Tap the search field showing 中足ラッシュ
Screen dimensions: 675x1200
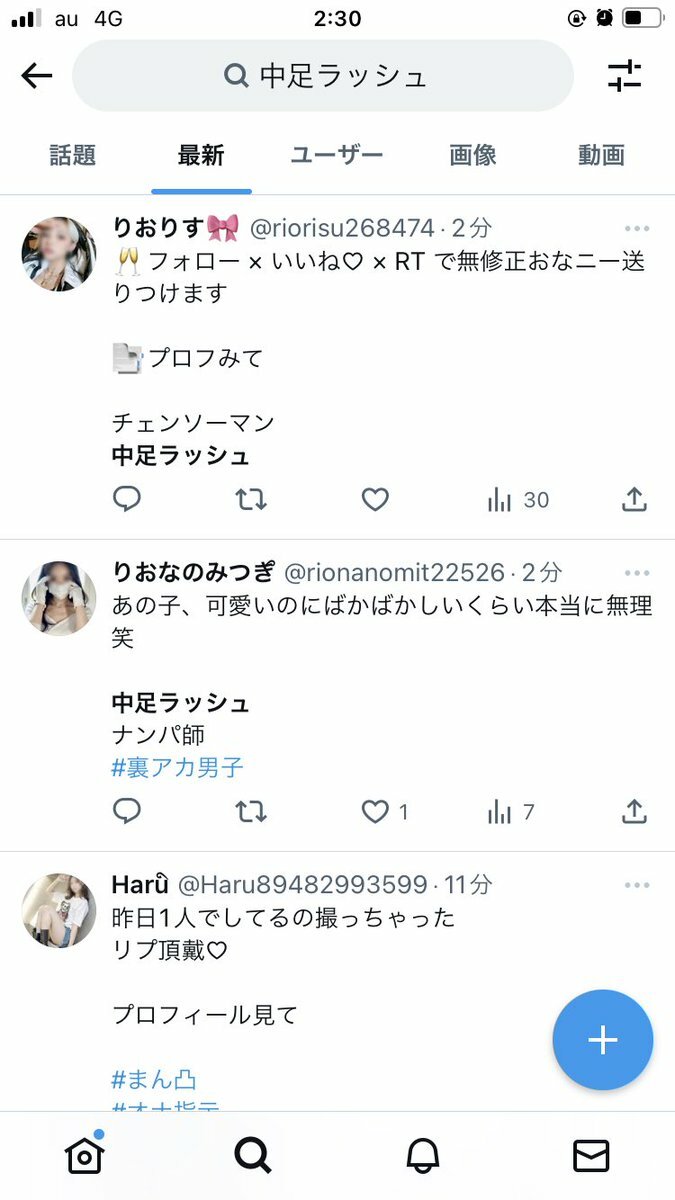click(x=323, y=76)
